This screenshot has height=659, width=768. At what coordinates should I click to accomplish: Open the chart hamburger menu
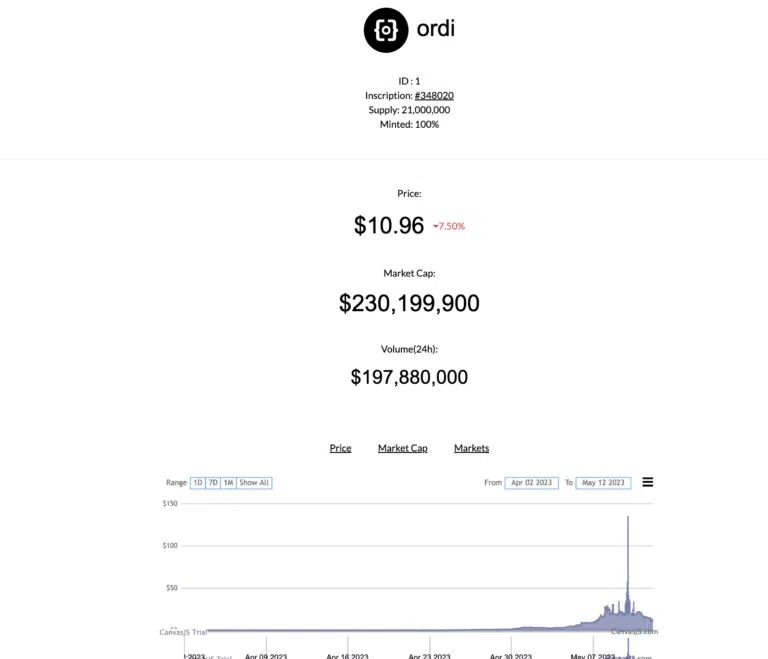[x=648, y=482]
